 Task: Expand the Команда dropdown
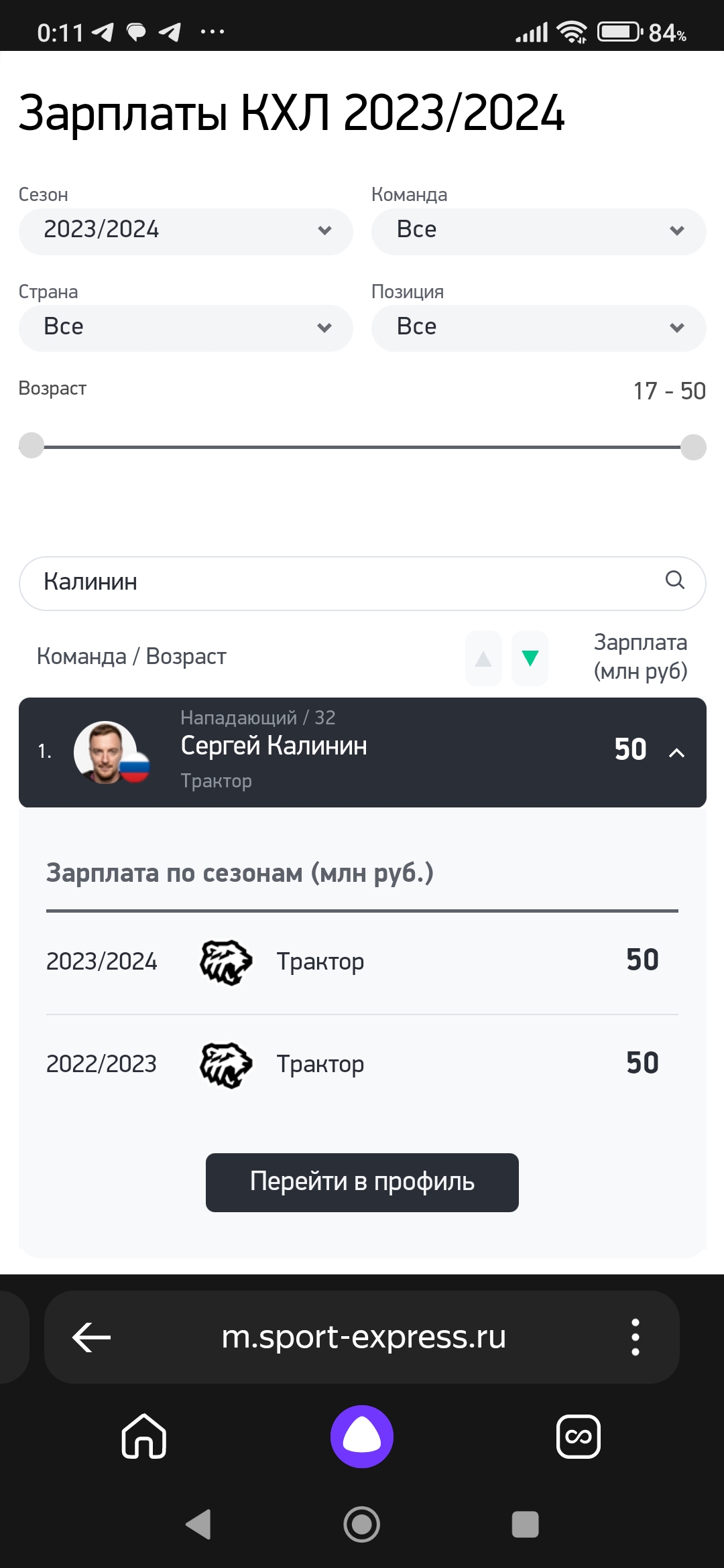coord(538,231)
